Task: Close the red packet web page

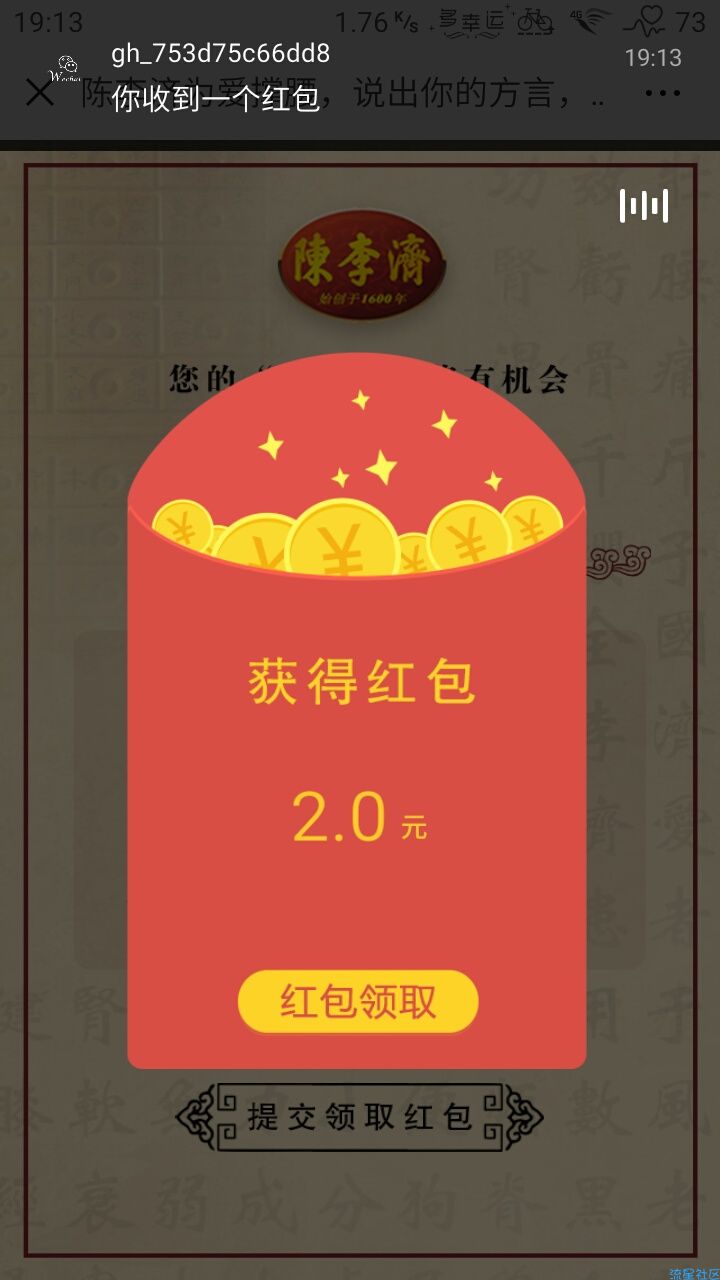Action: pos(40,93)
